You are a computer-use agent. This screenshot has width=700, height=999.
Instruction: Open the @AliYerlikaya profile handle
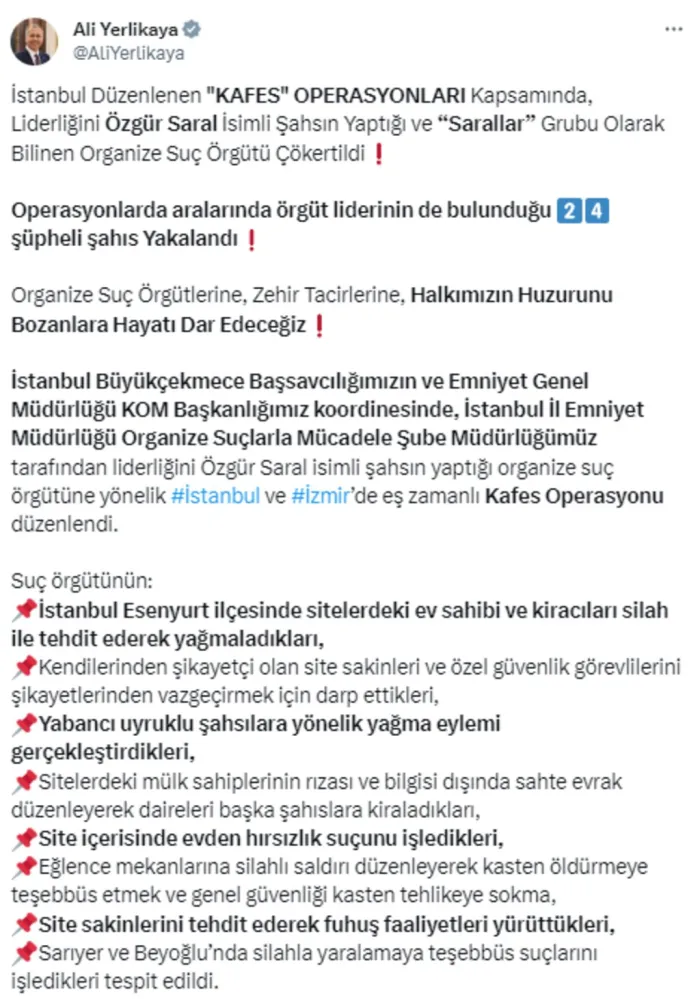pyautogui.click(x=128, y=54)
